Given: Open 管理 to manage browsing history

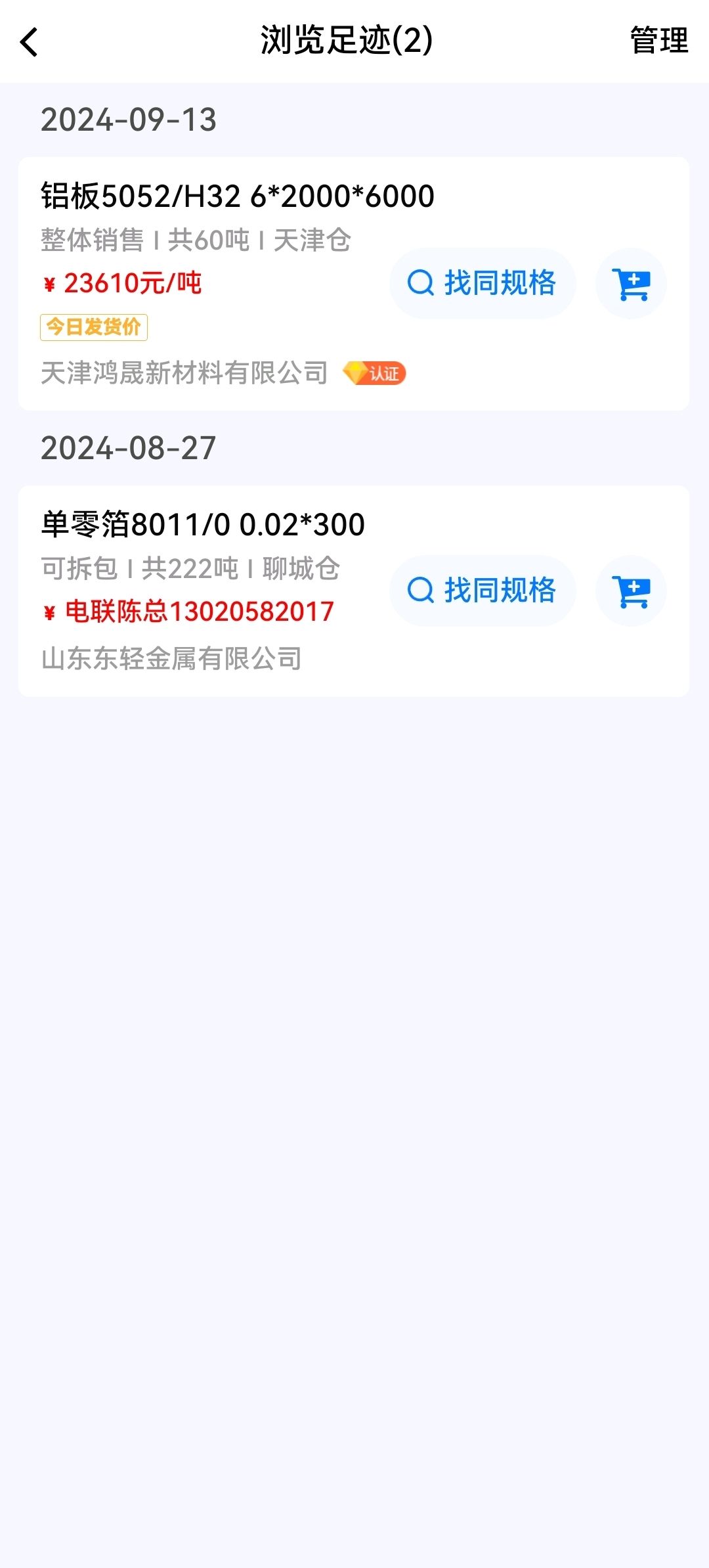Looking at the screenshot, I should tap(658, 41).
